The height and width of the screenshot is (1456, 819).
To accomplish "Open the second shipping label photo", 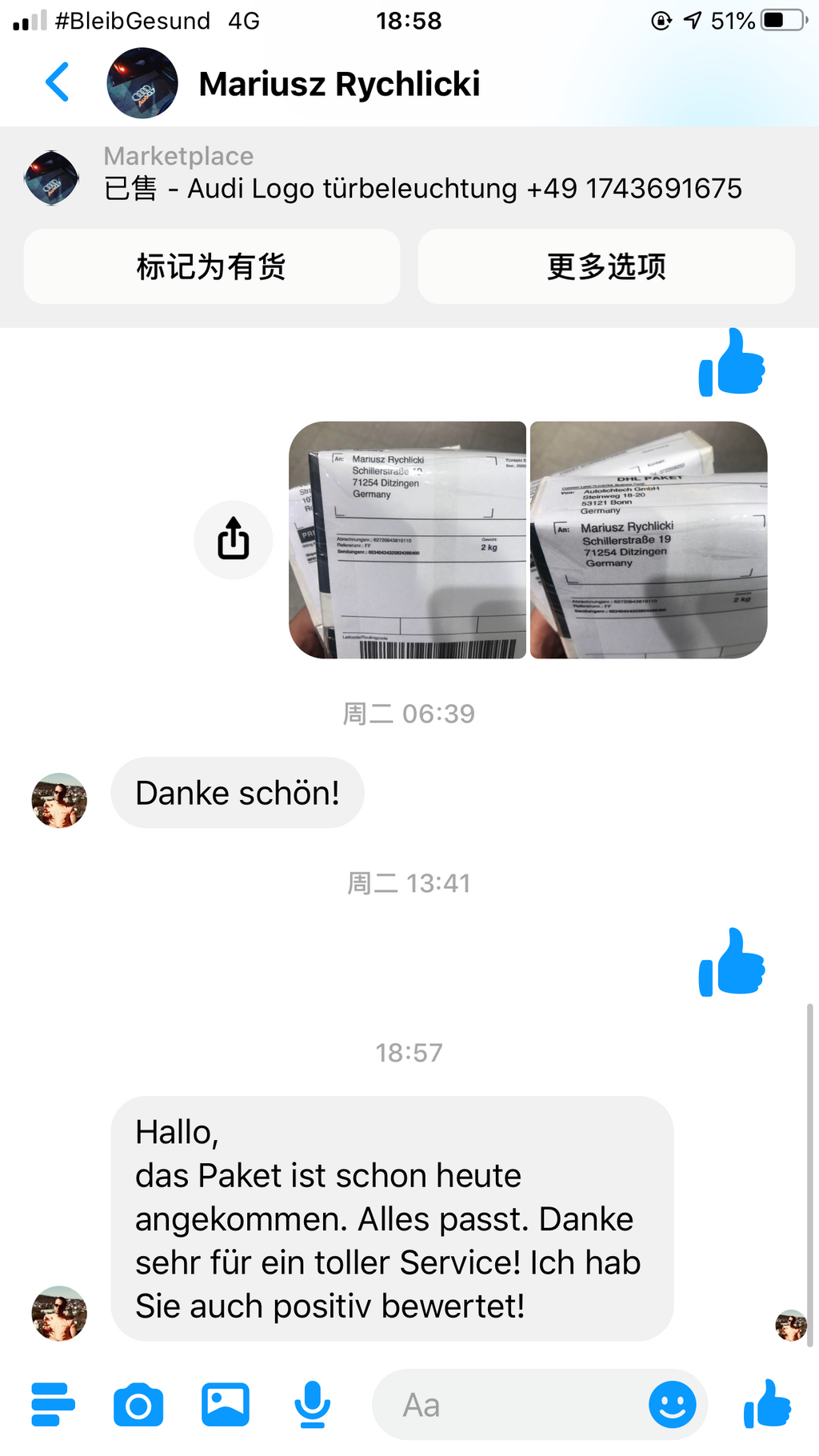I will [649, 540].
